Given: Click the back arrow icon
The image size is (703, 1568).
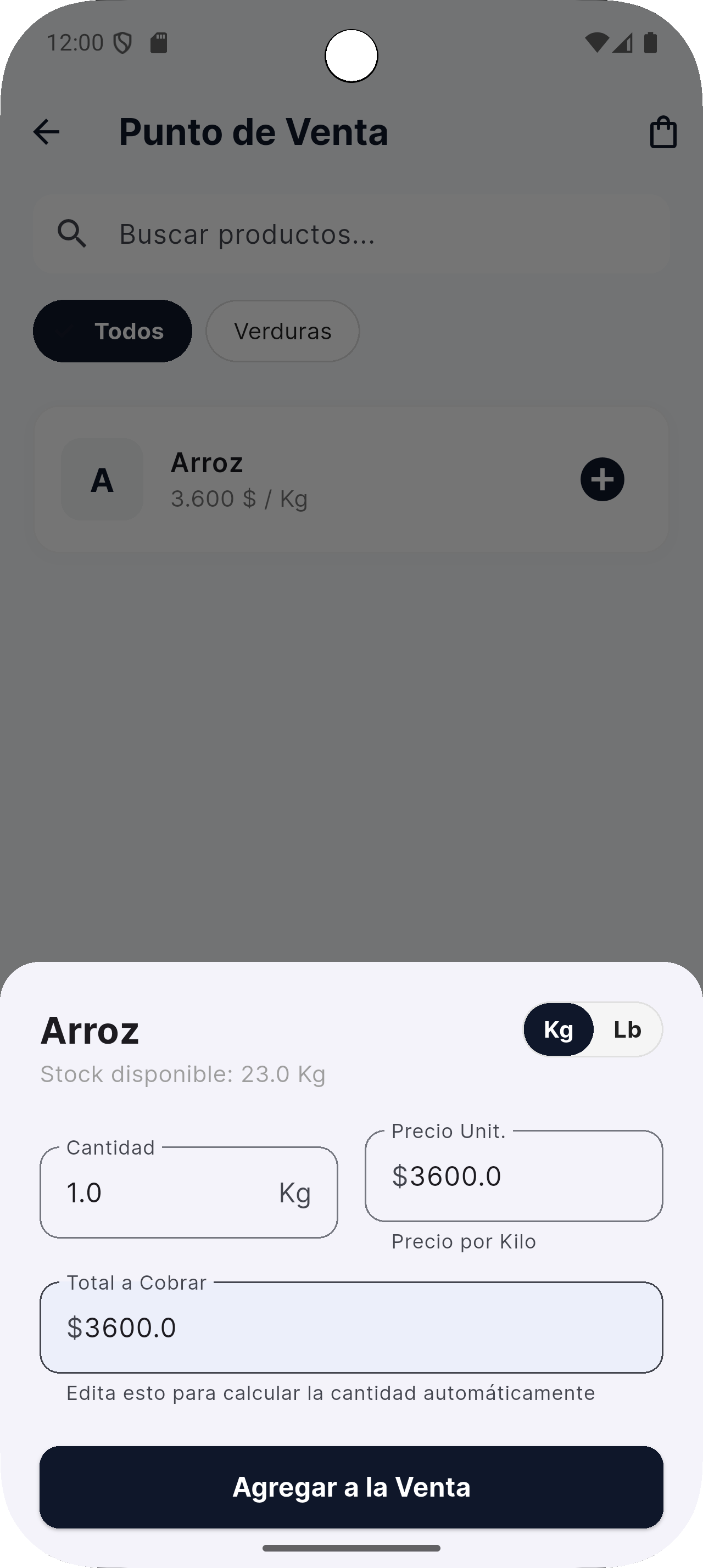Looking at the screenshot, I should click(46, 131).
